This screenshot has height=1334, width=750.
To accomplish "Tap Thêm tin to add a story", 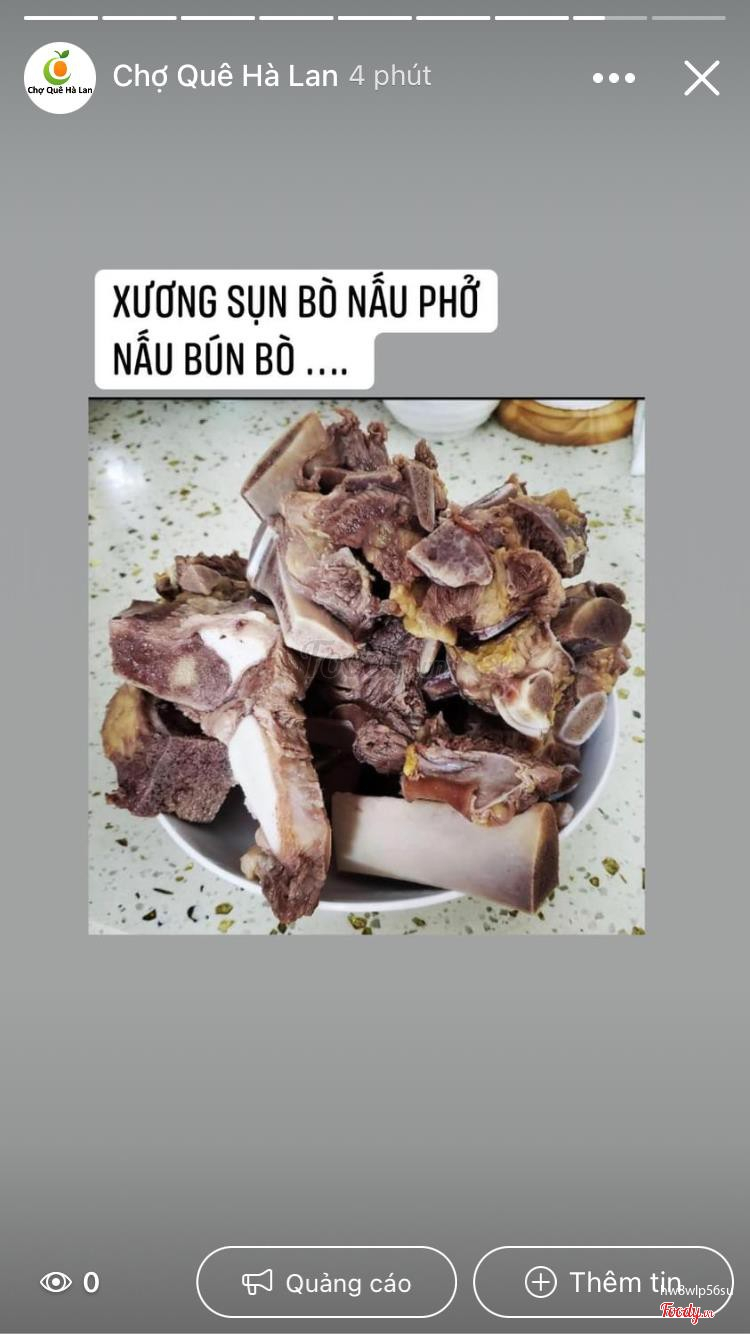I will (x=603, y=1282).
